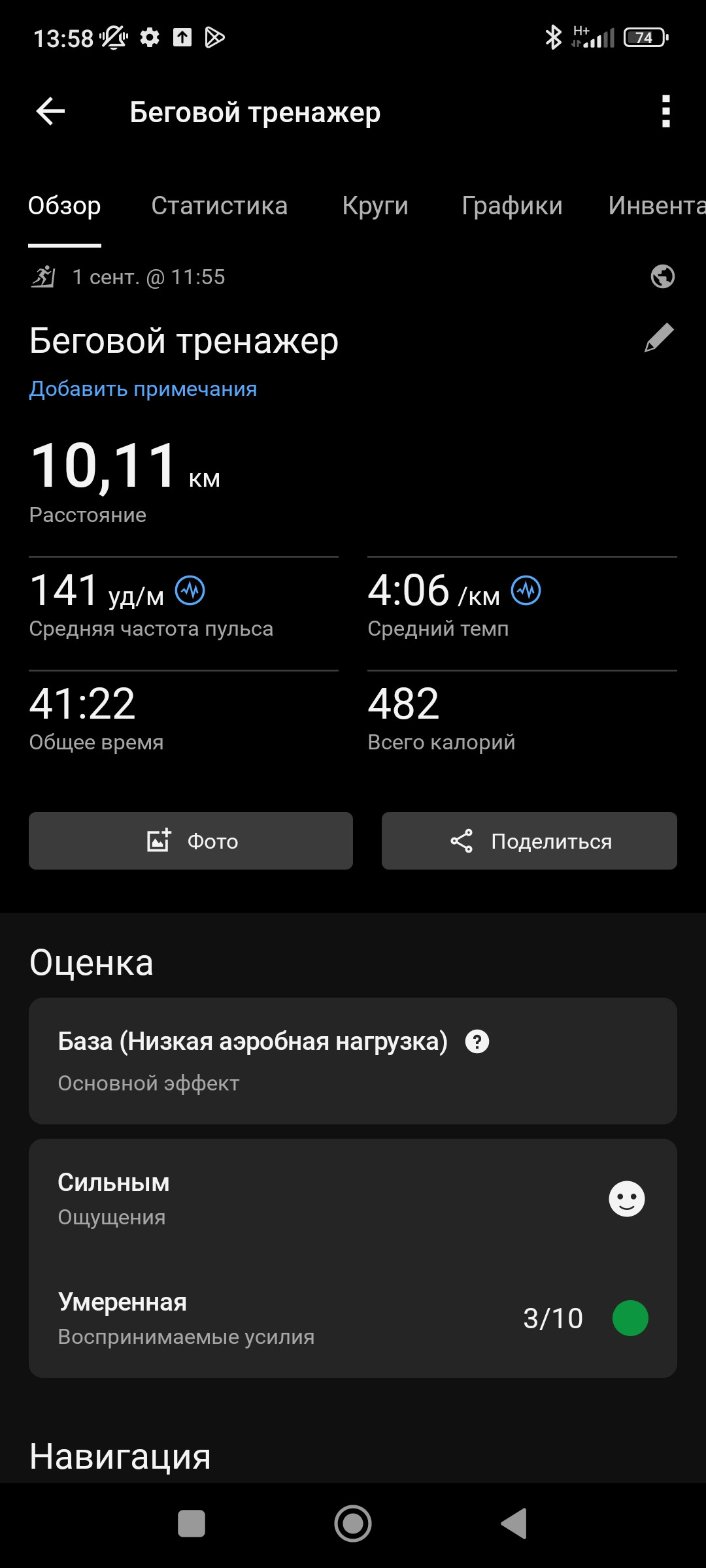
Task: Switch to the Статистика tab
Action: tap(220, 206)
